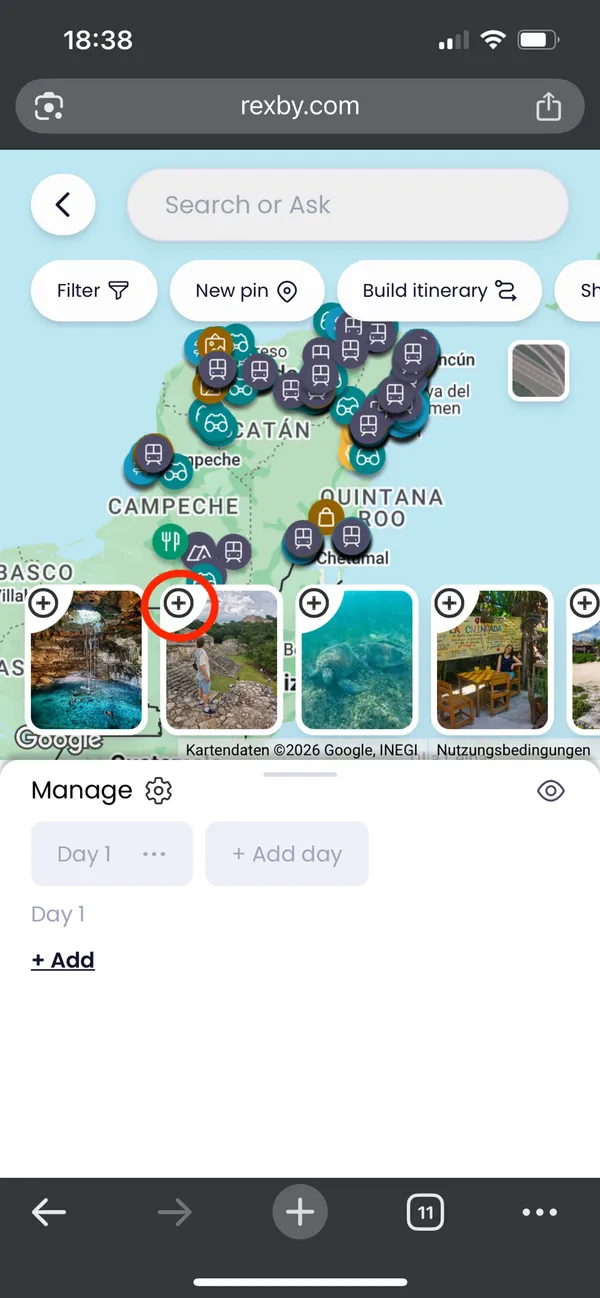Add the ruins photo card to itinerary
Viewport: 600px width, 1298px height.
coord(178,603)
